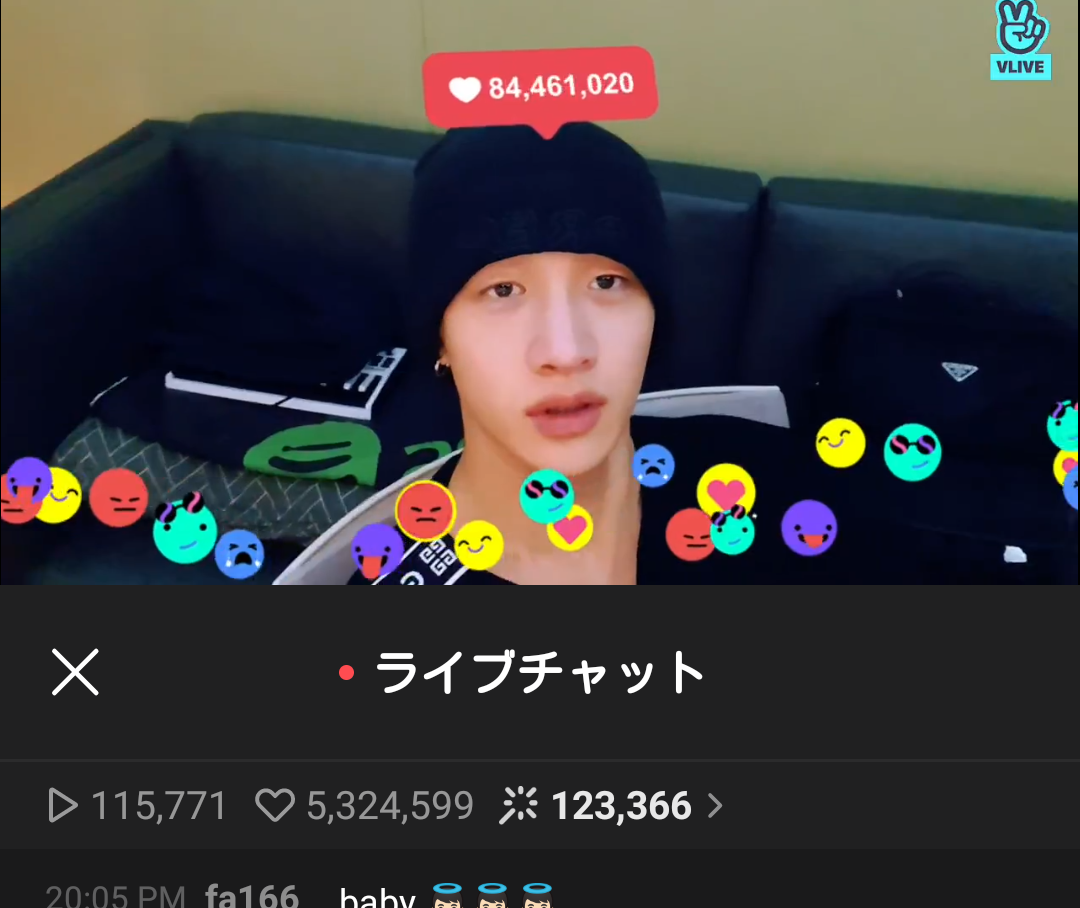Viewport: 1080px width, 908px height.
Task: Tap the live video player
Action: click(540, 290)
